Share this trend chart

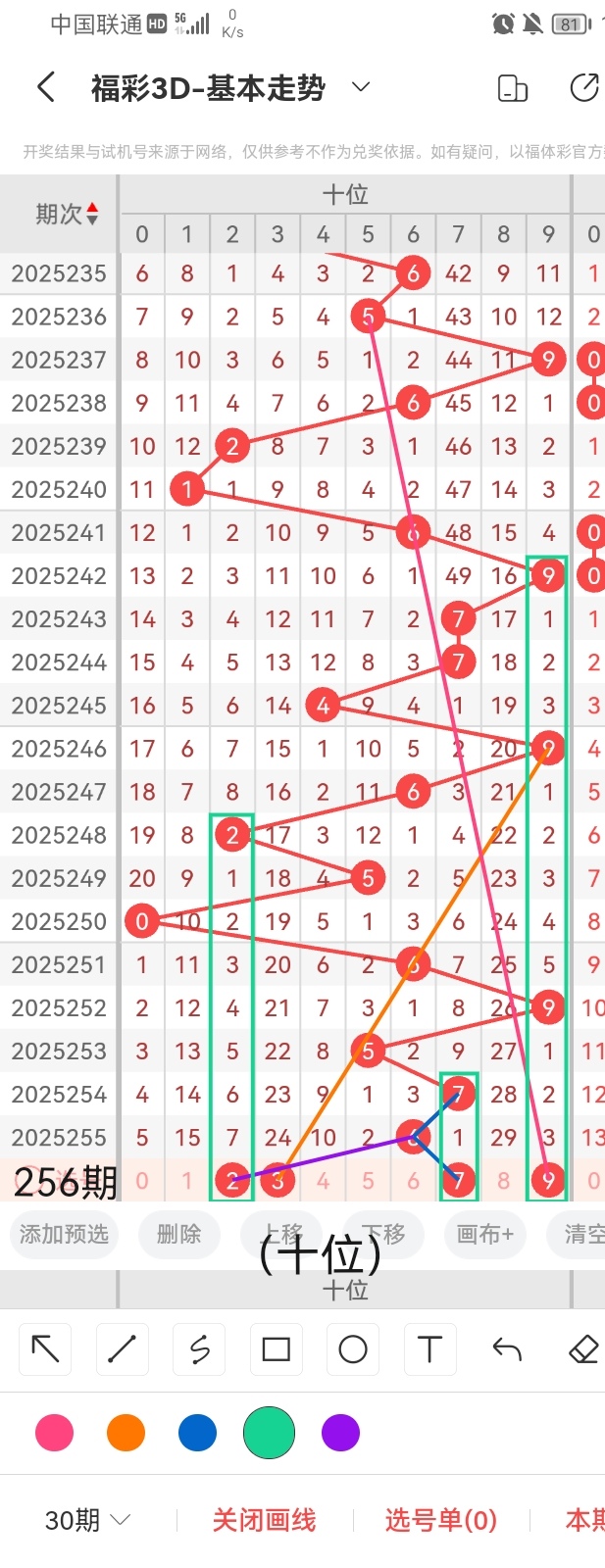click(x=584, y=88)
